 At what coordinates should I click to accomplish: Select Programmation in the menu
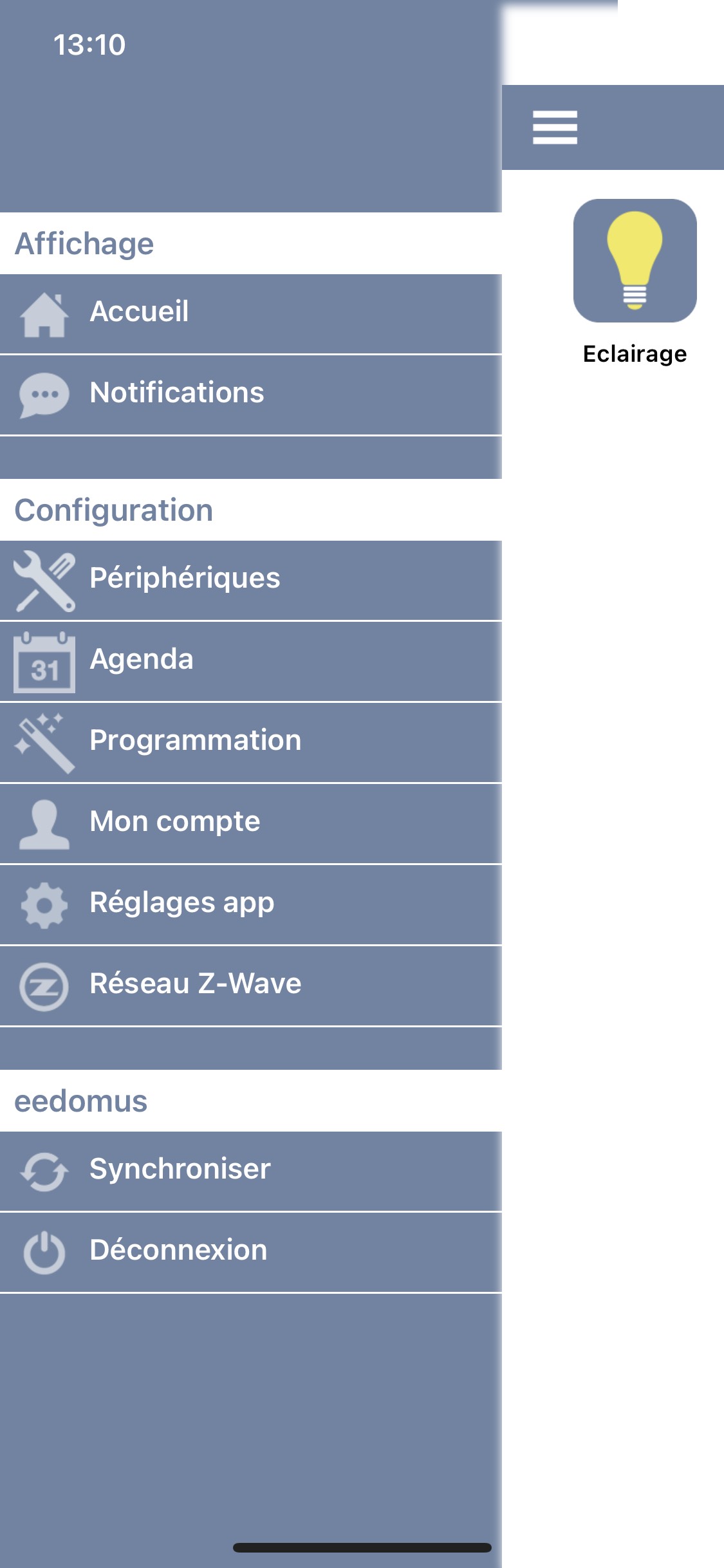(x=250, y=742)
